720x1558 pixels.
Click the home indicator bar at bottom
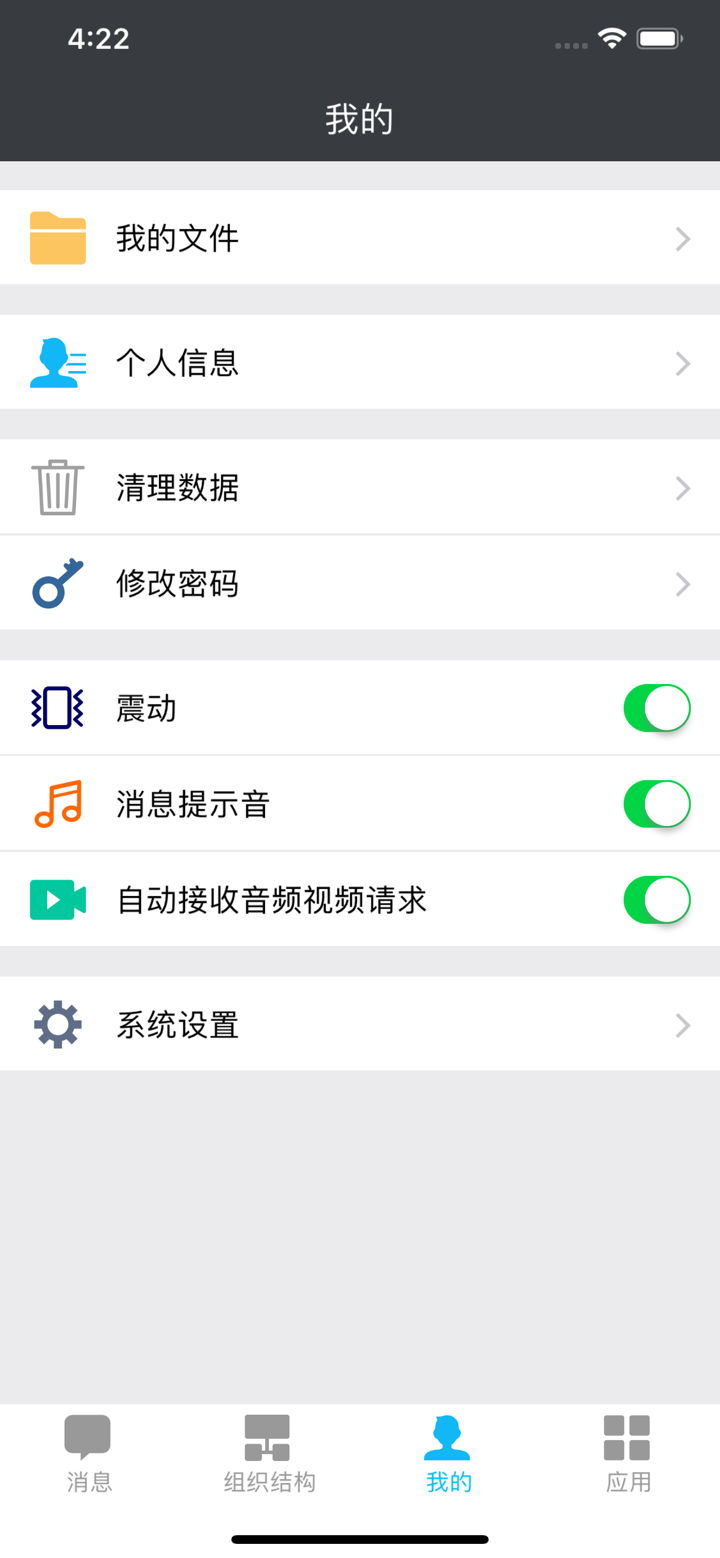[360, 1540]
